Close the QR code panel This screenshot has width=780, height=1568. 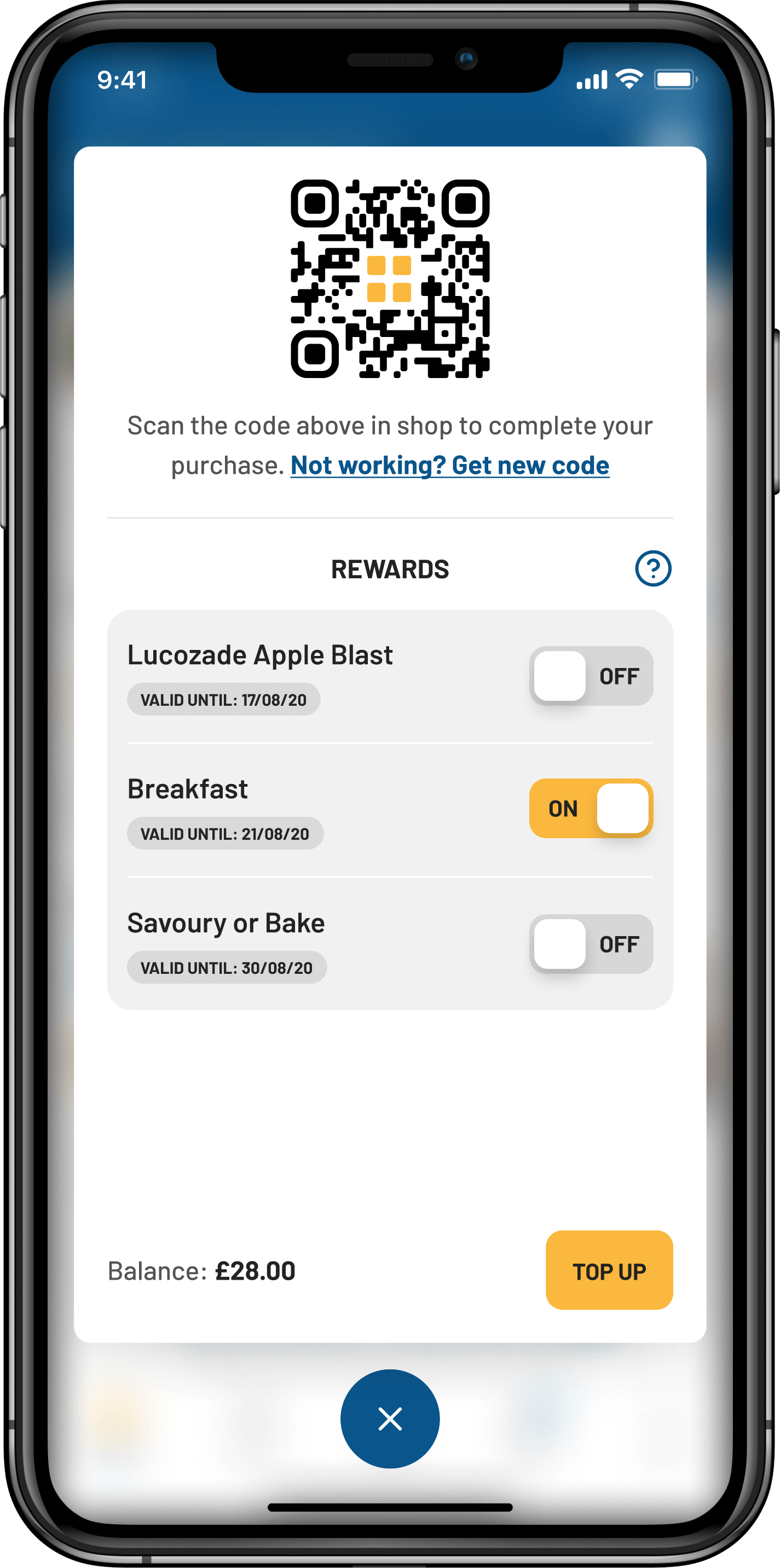[x=390, y=1419]
